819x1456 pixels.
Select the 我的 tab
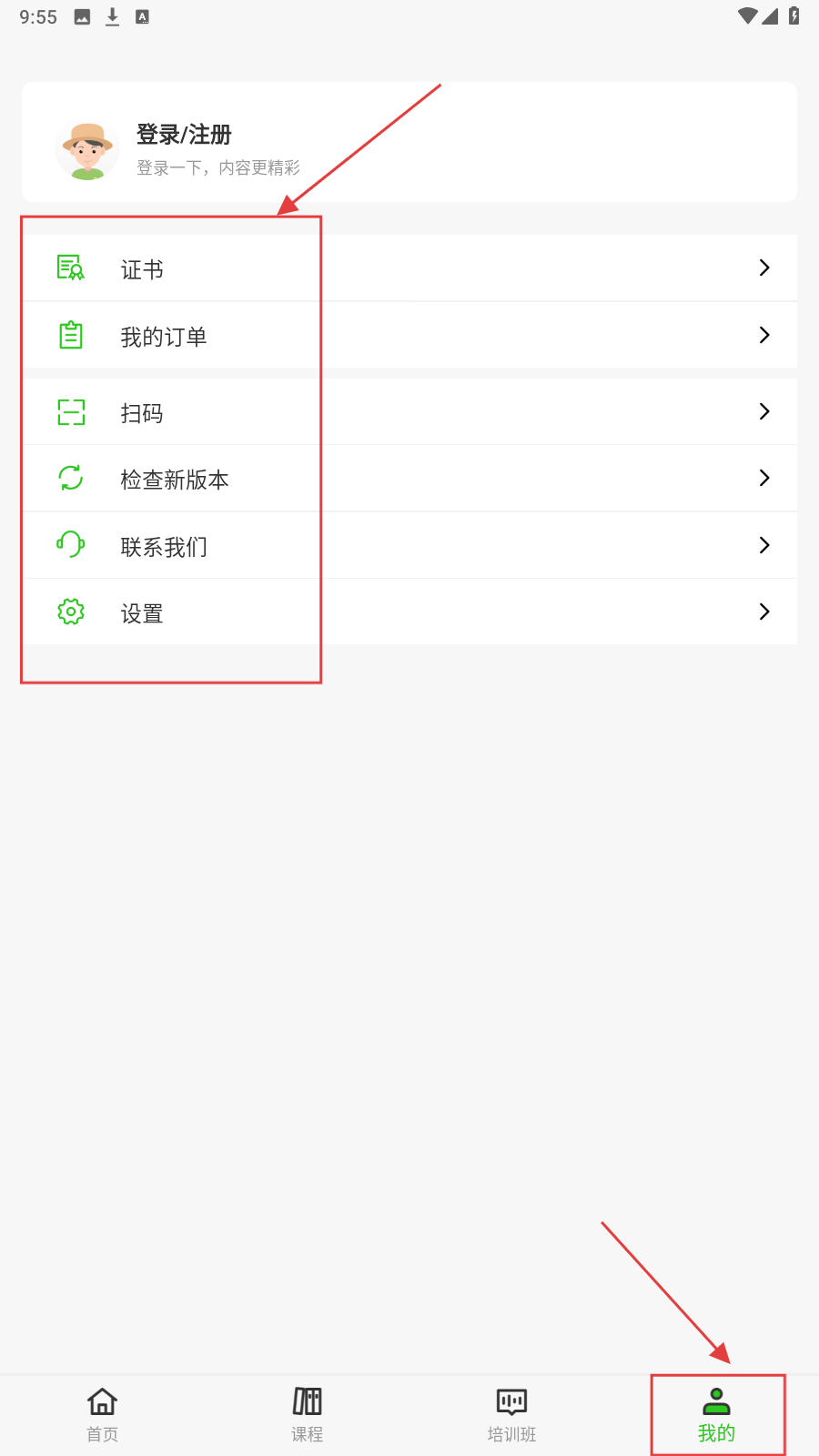pos(716,1414)
